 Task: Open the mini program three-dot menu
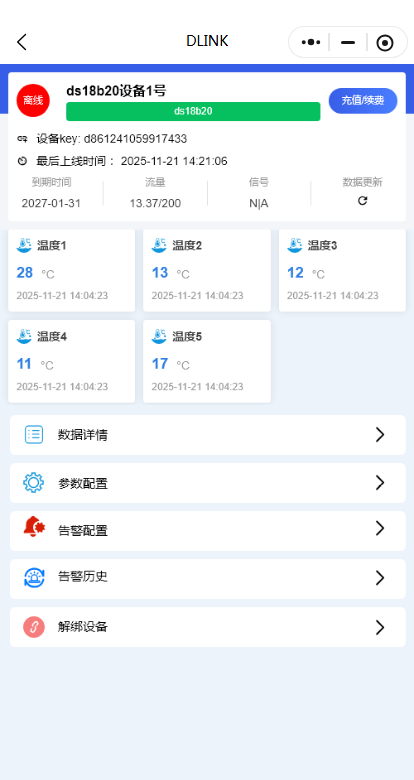(310, 42)
